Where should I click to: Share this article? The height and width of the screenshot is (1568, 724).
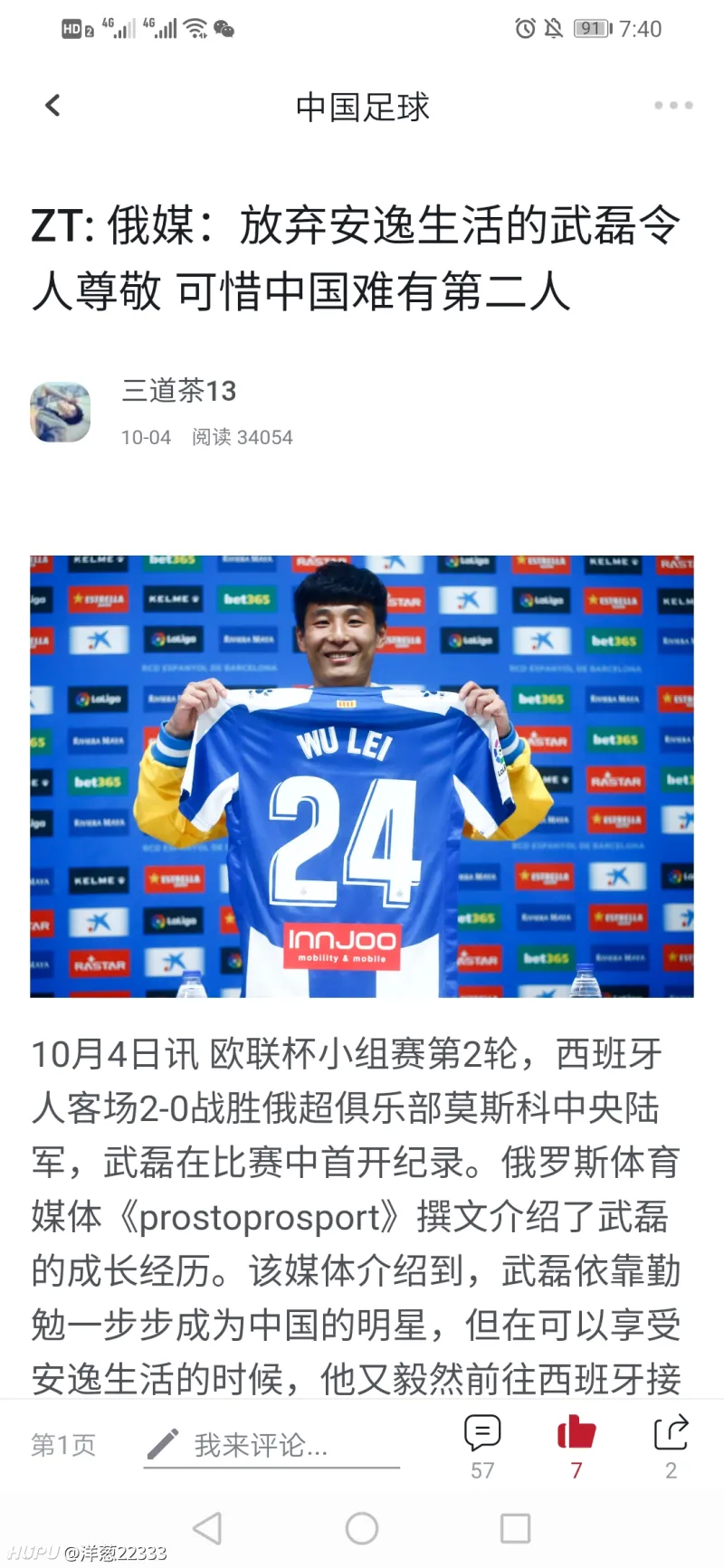point(671,1445)
